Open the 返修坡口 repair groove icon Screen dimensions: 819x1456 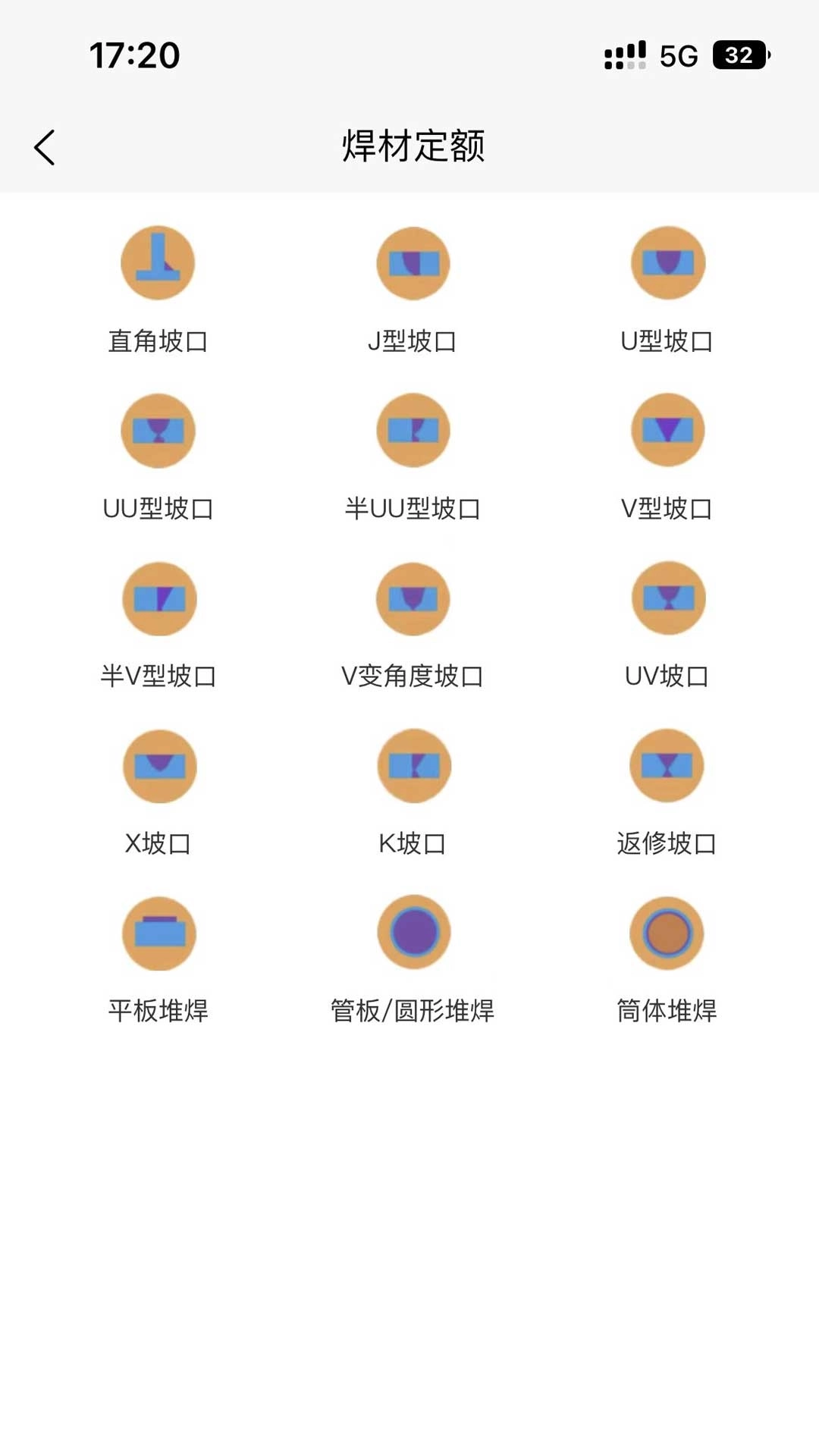pyautogui.click(x=667, y=766)
